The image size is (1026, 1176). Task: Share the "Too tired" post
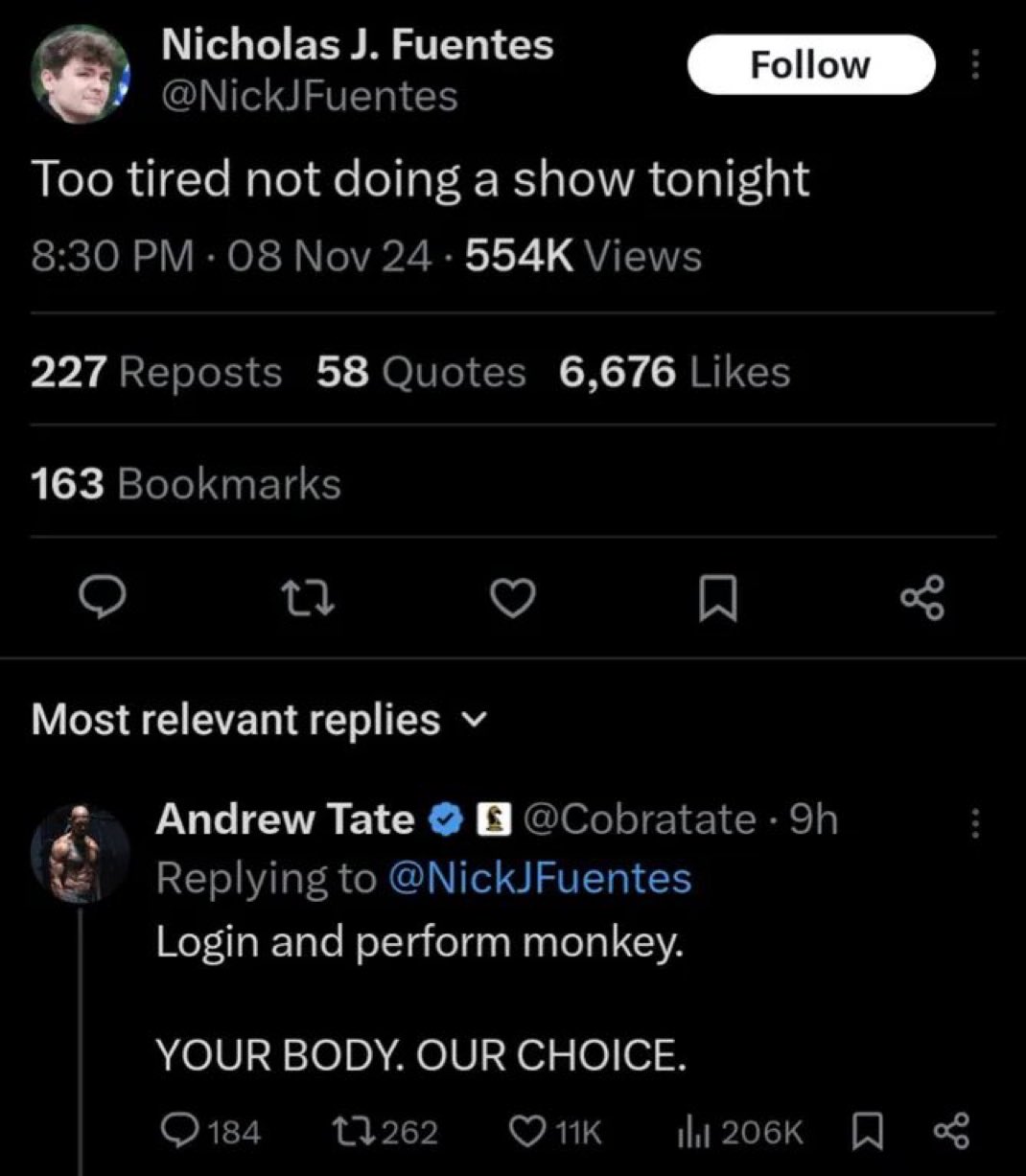[922, 598]
